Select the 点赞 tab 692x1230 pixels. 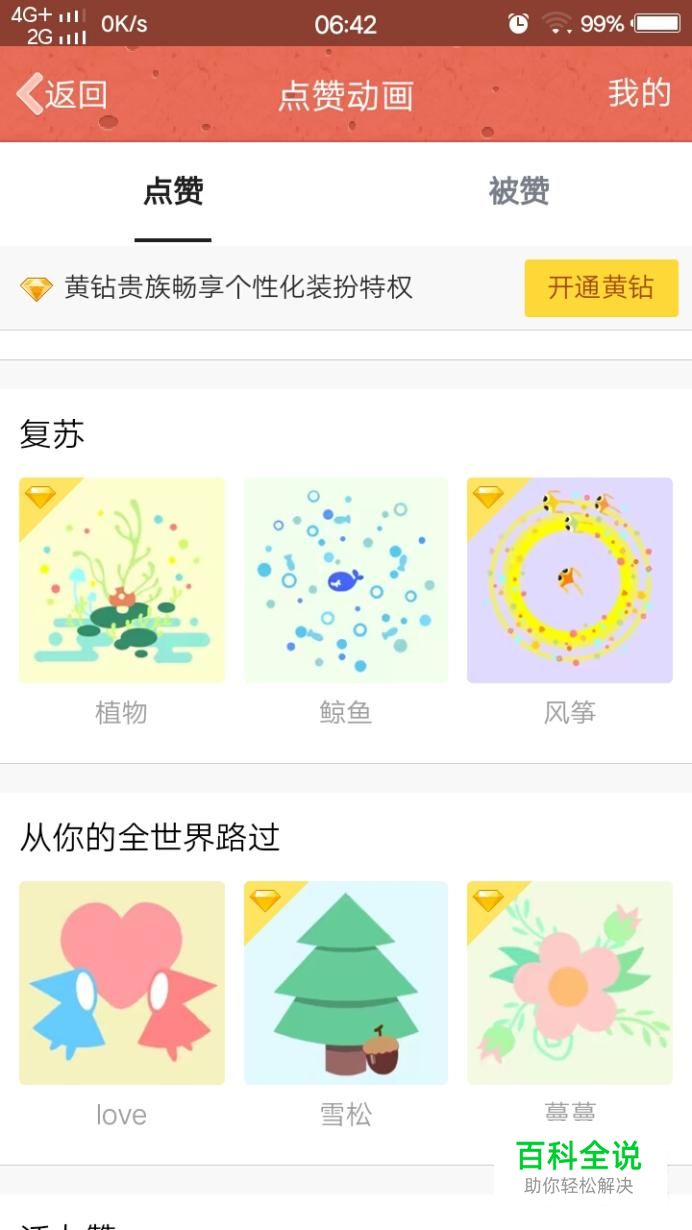coord(173,191)
